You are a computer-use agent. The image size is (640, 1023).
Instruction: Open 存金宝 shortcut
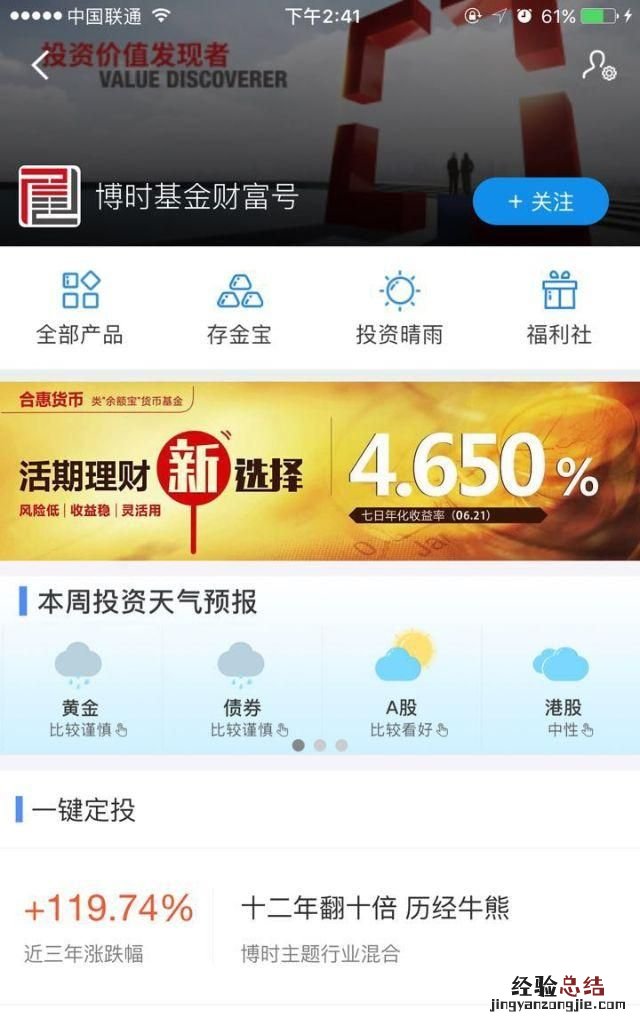pyautogui.click(x=239, y=308)
